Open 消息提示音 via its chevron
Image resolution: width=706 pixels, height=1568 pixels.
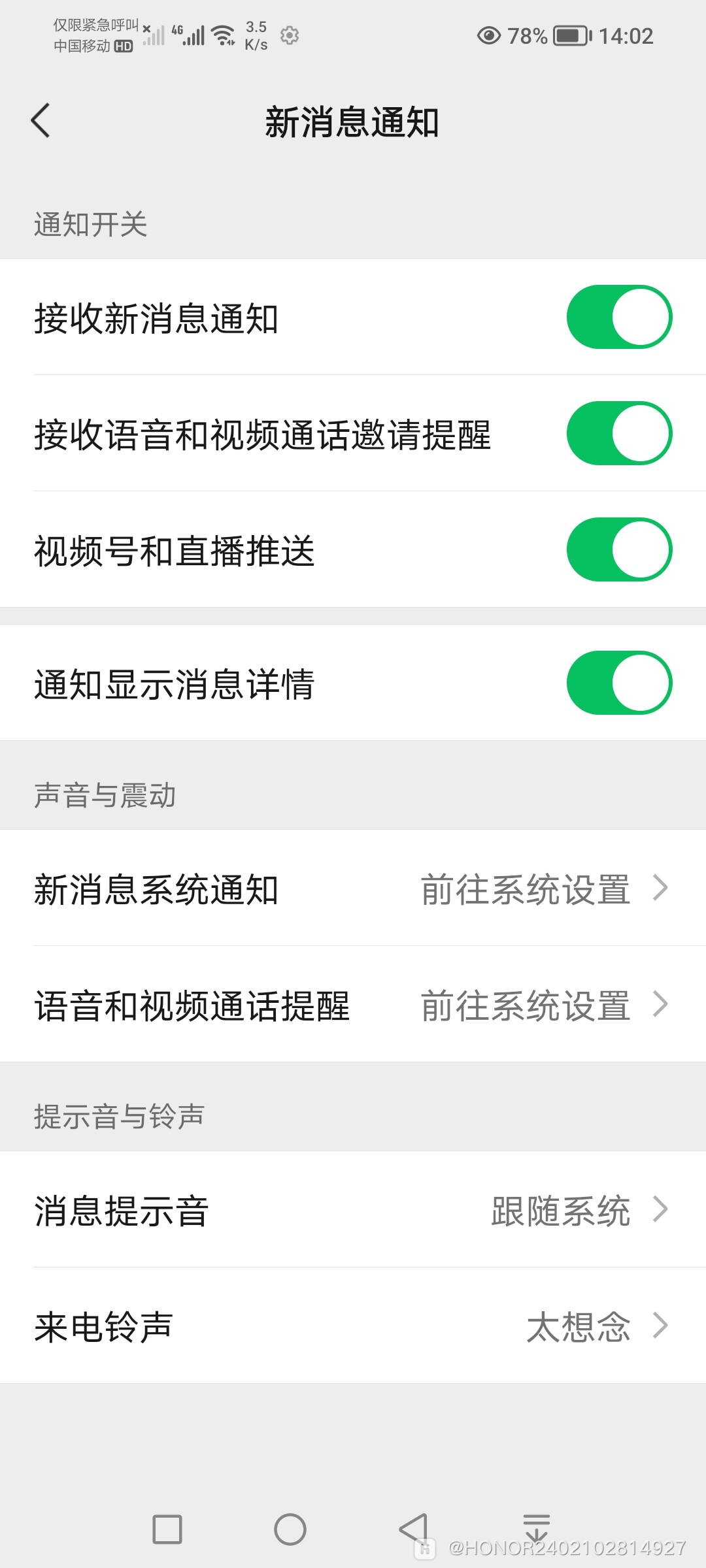pos(662,1210)
